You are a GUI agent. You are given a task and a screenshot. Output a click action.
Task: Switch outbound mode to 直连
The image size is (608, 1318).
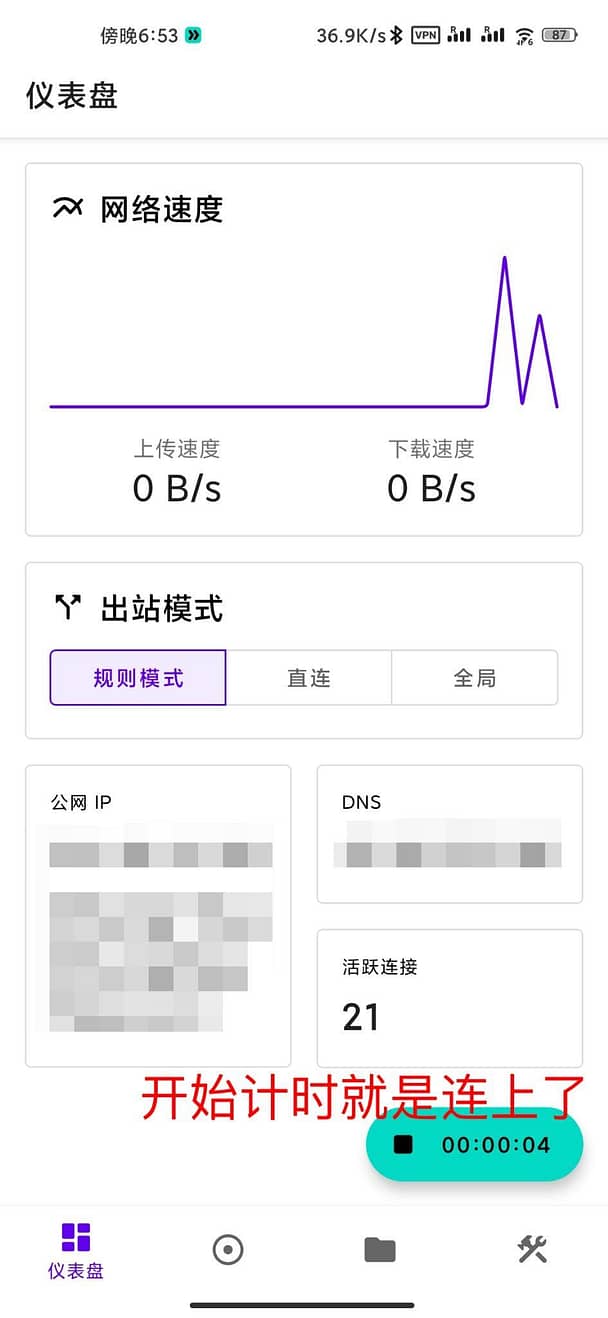tap(309, 678)
